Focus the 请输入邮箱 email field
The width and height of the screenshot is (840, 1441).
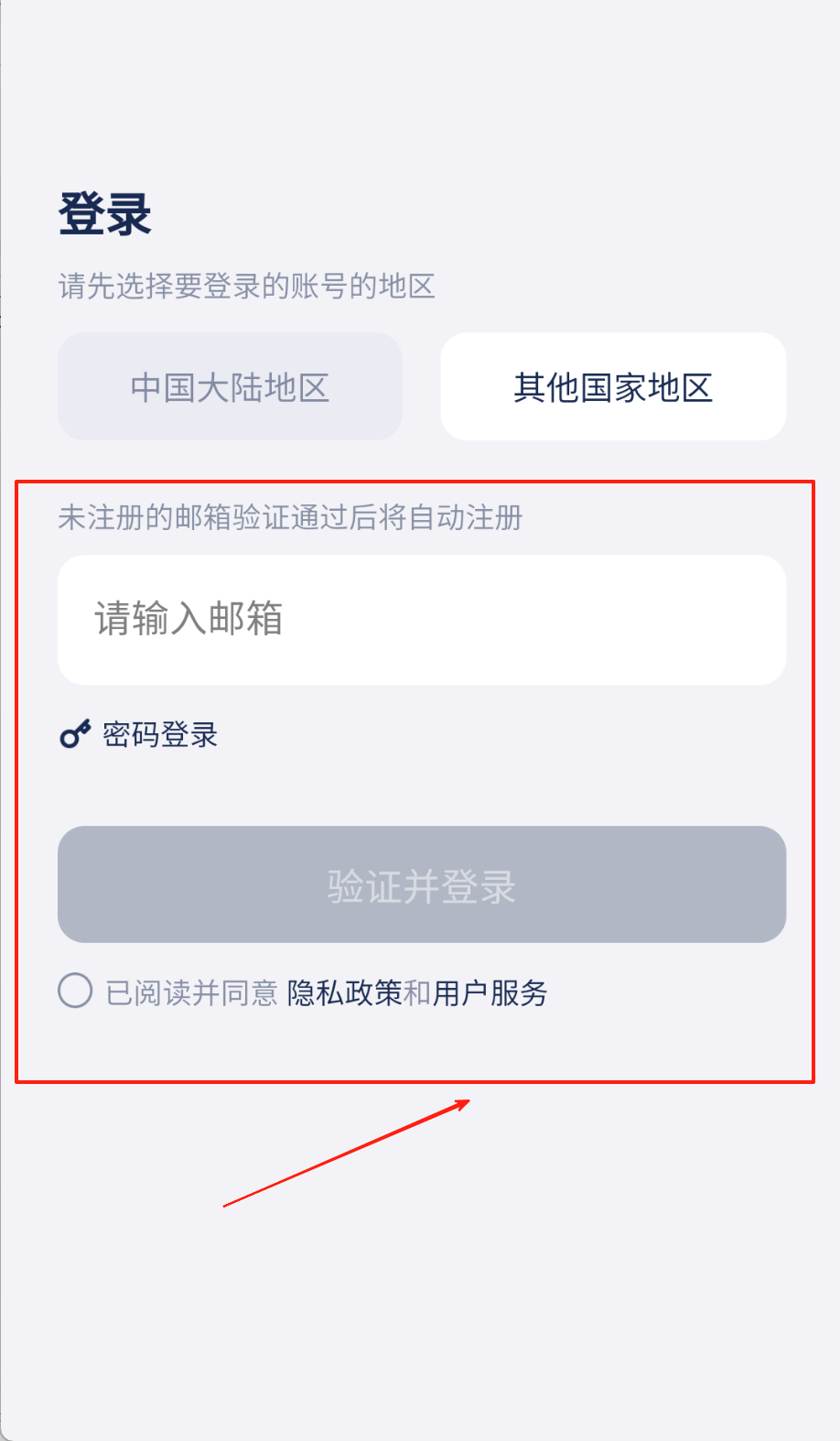click(x=421, y=620)
